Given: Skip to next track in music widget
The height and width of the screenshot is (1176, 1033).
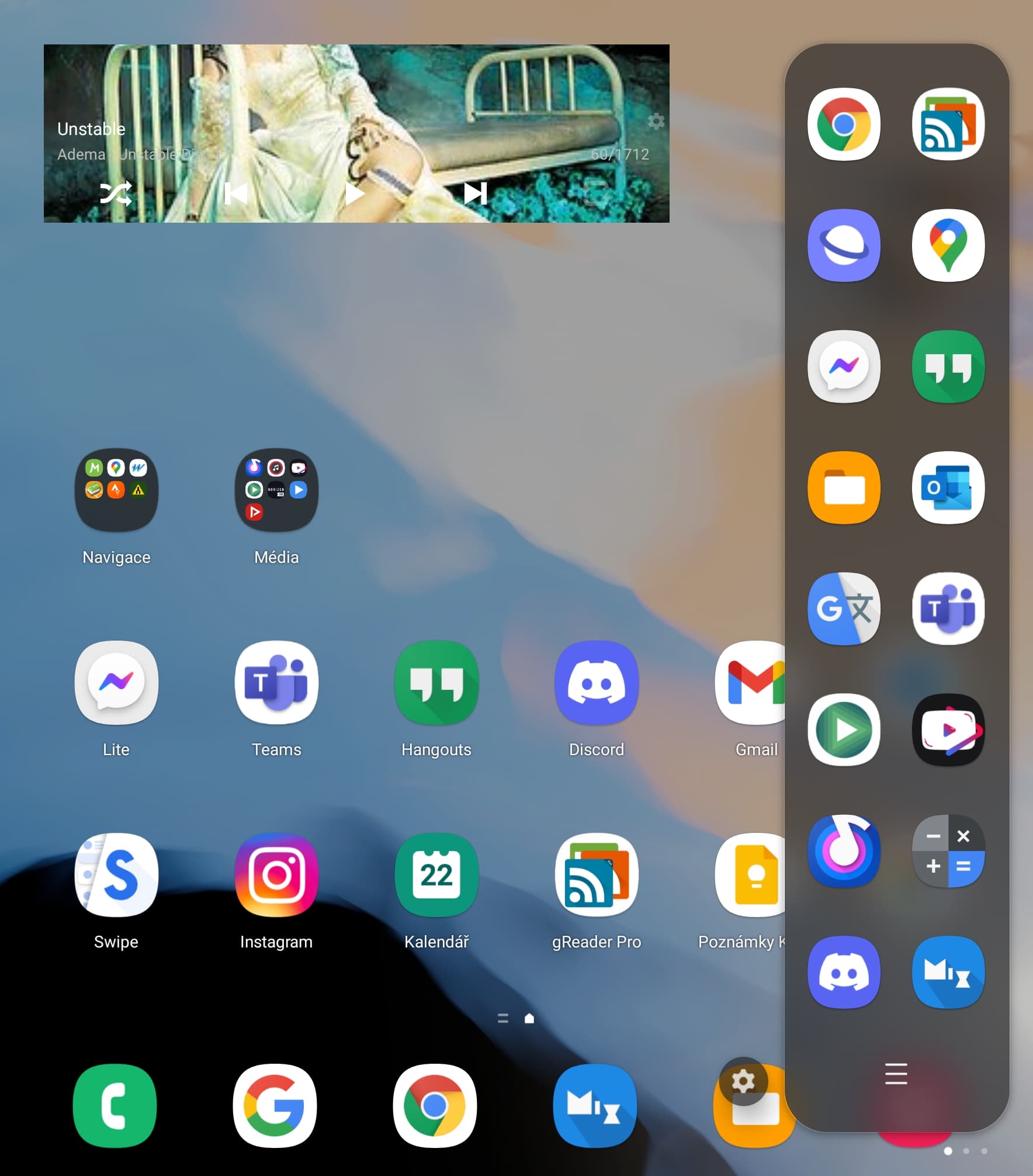Looking at the screenshot, I should 475,194.
